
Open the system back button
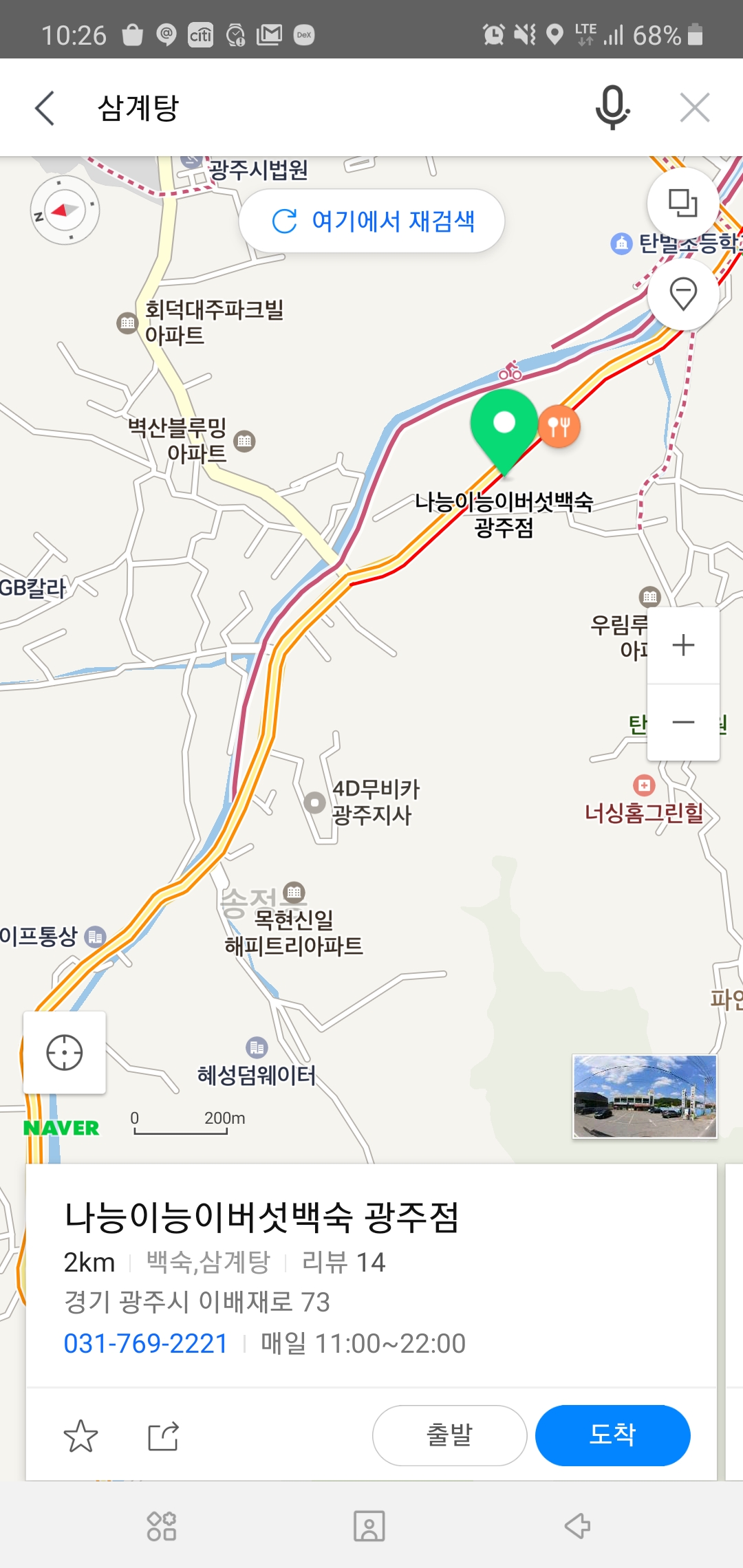(577, 1525)
